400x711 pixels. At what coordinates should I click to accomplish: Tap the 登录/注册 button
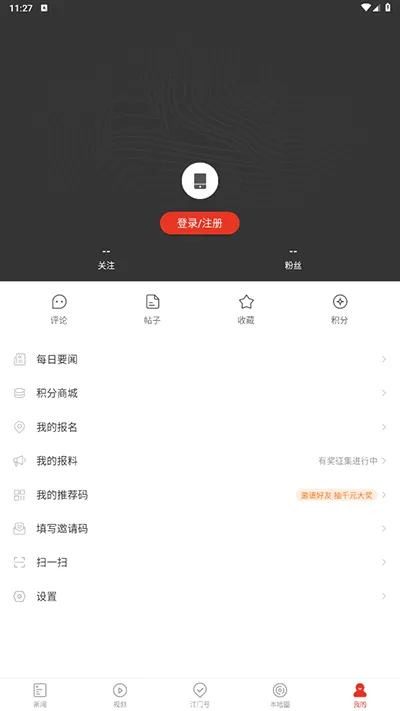click(x=200, y=223)
